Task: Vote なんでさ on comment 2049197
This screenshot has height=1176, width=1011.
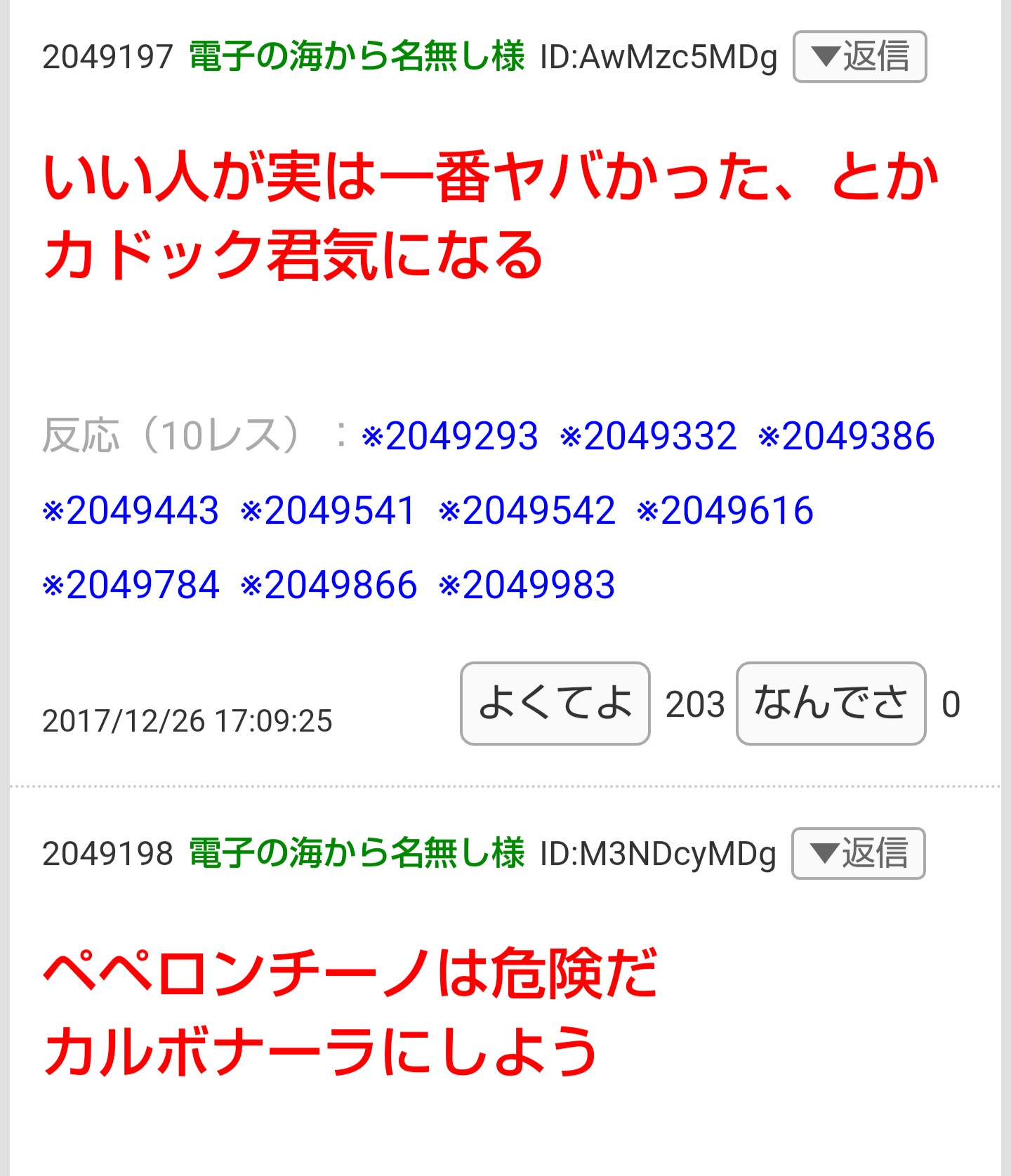Action: (x=831, y=703)
